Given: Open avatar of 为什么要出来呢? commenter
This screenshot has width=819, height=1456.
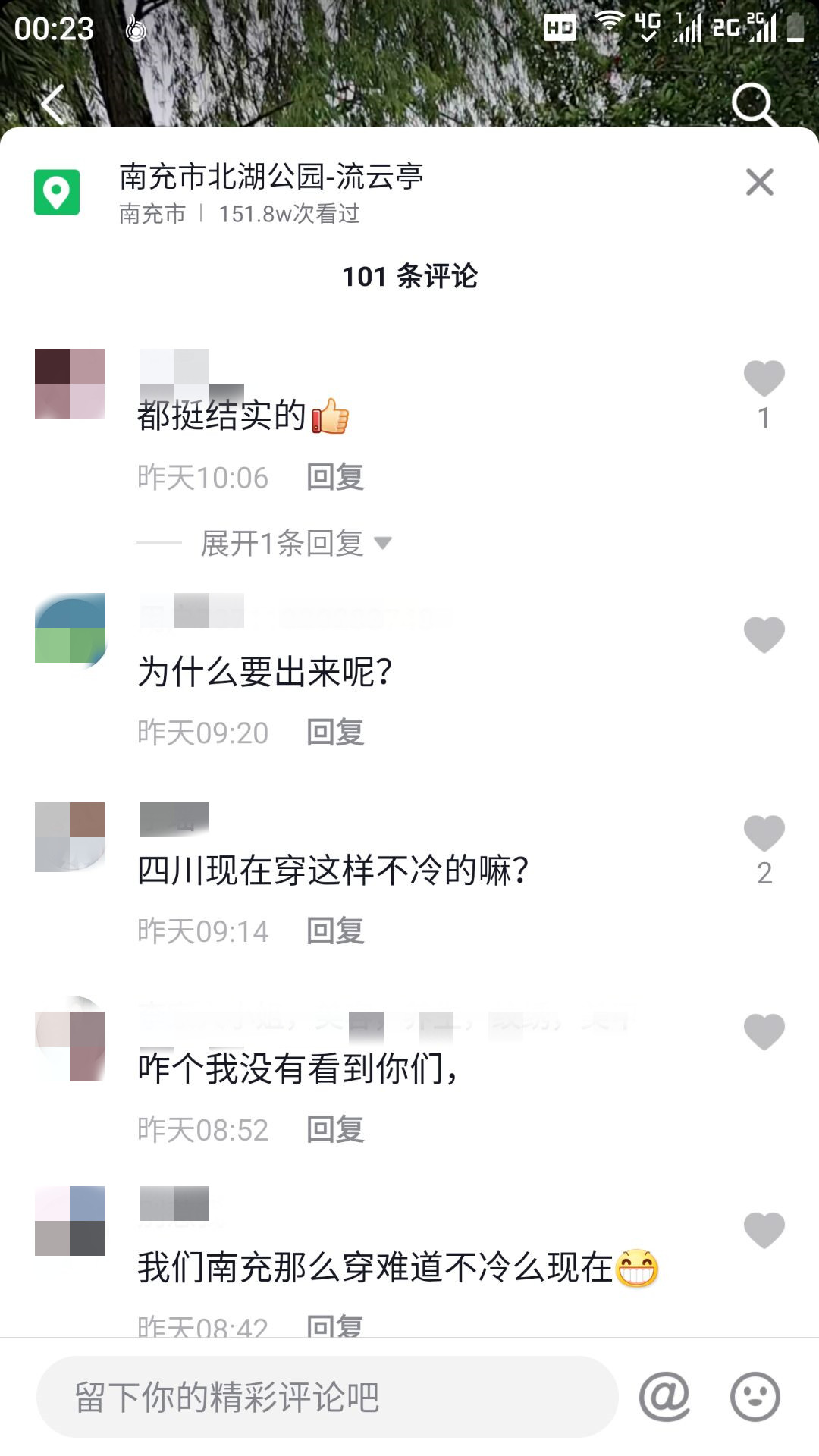Looking at the screenshot, I should tap(70, 629).
